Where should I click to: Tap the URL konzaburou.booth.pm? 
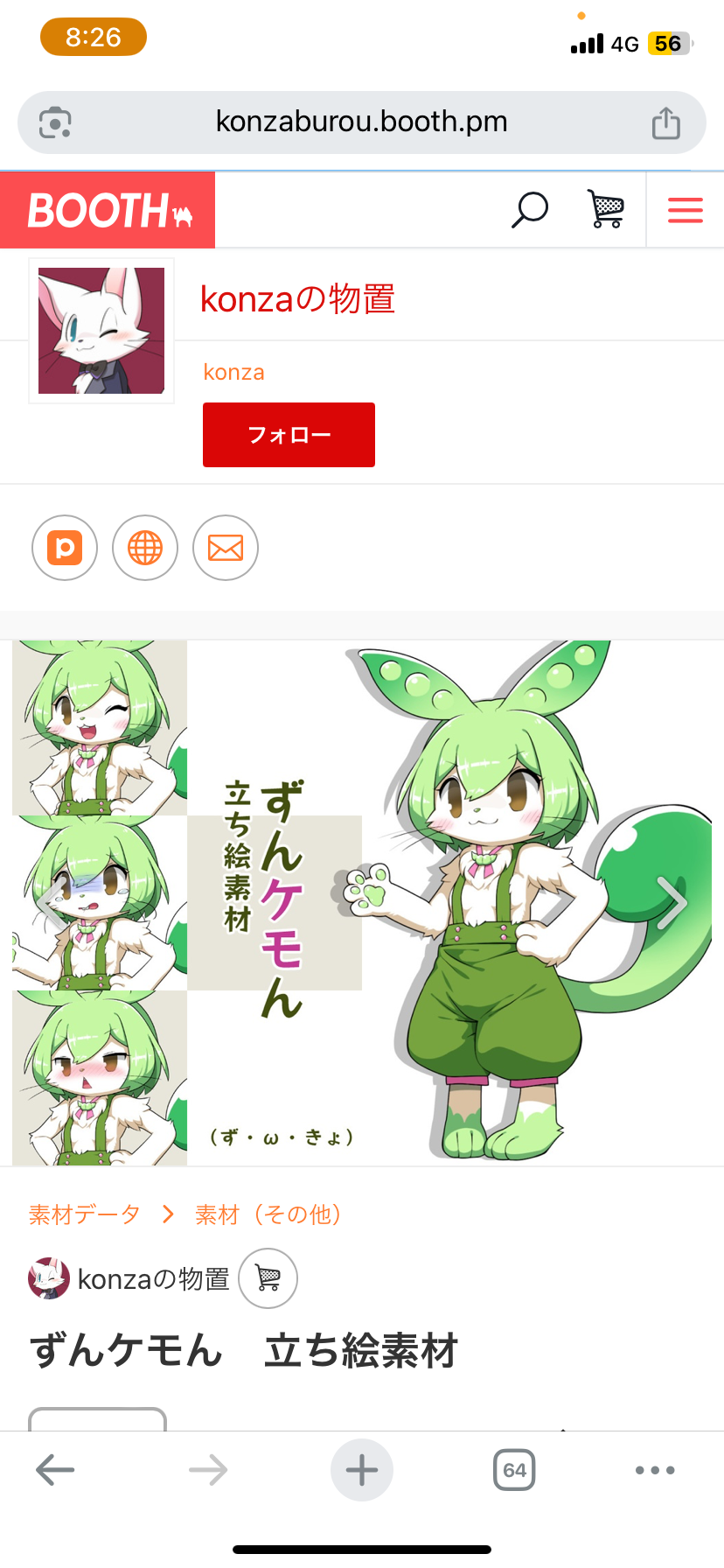(361, 121)
